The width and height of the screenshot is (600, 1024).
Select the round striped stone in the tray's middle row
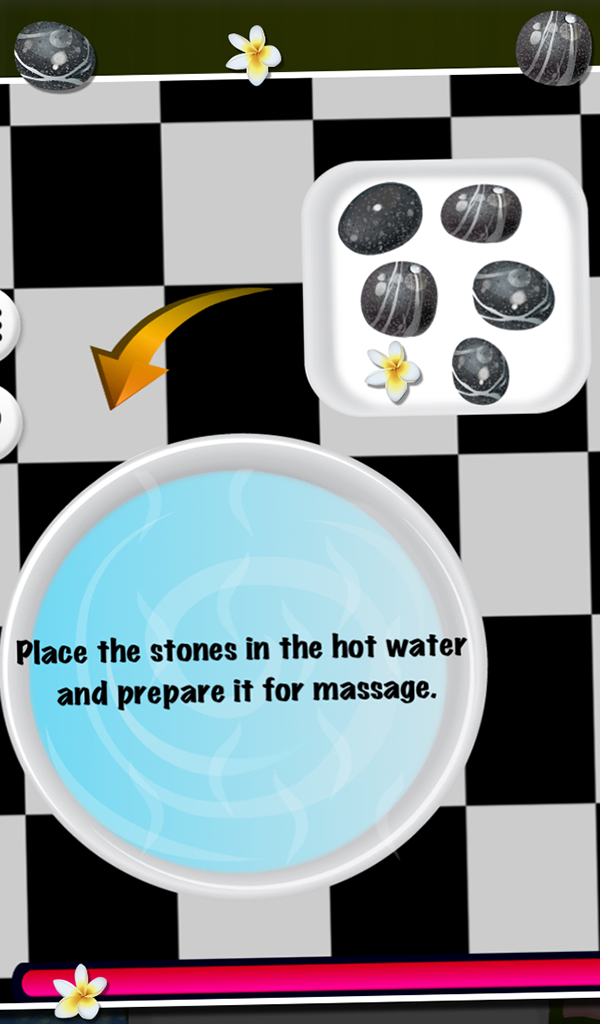[399, 297]
